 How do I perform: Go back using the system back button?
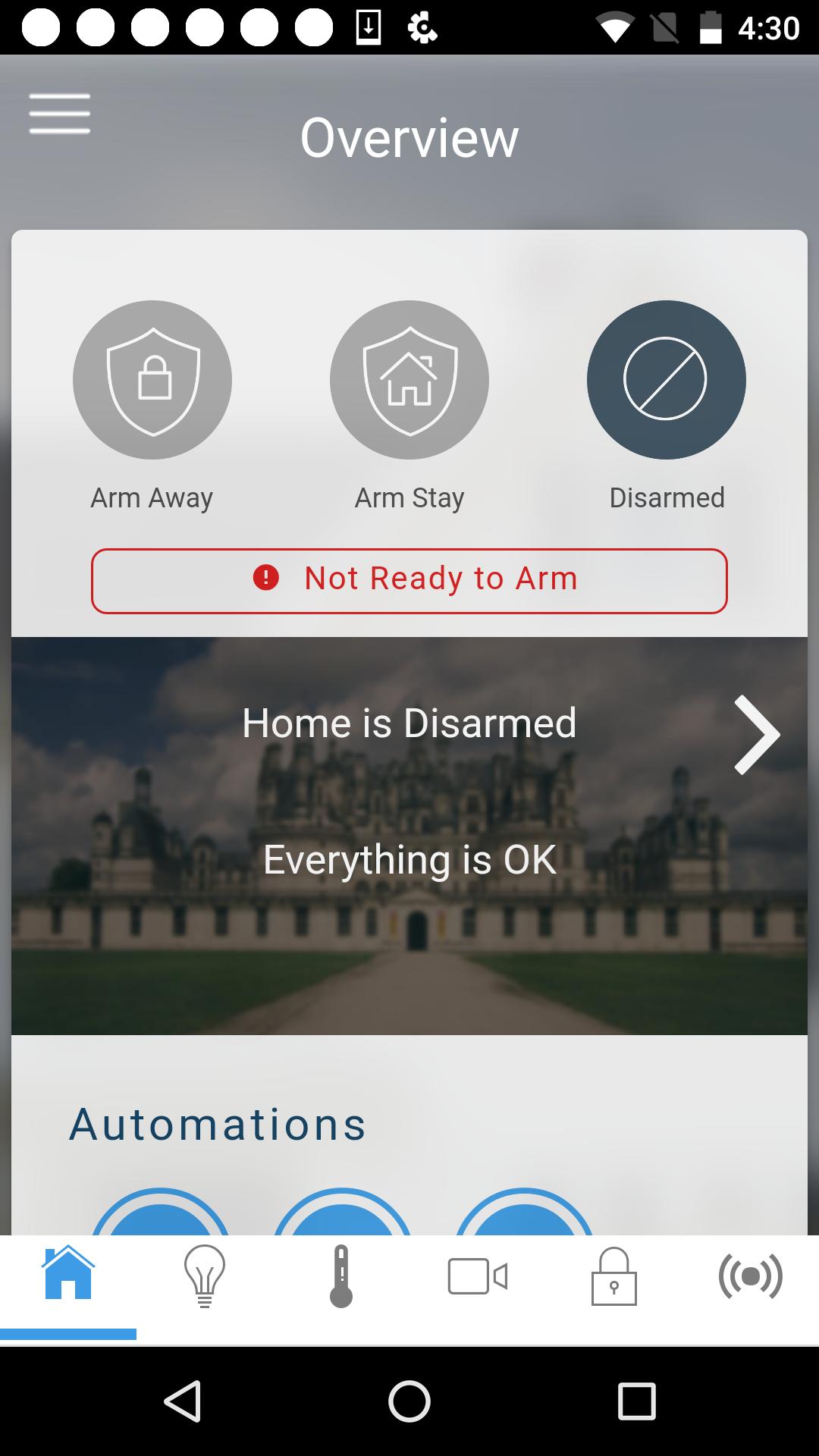(183, 1401)
